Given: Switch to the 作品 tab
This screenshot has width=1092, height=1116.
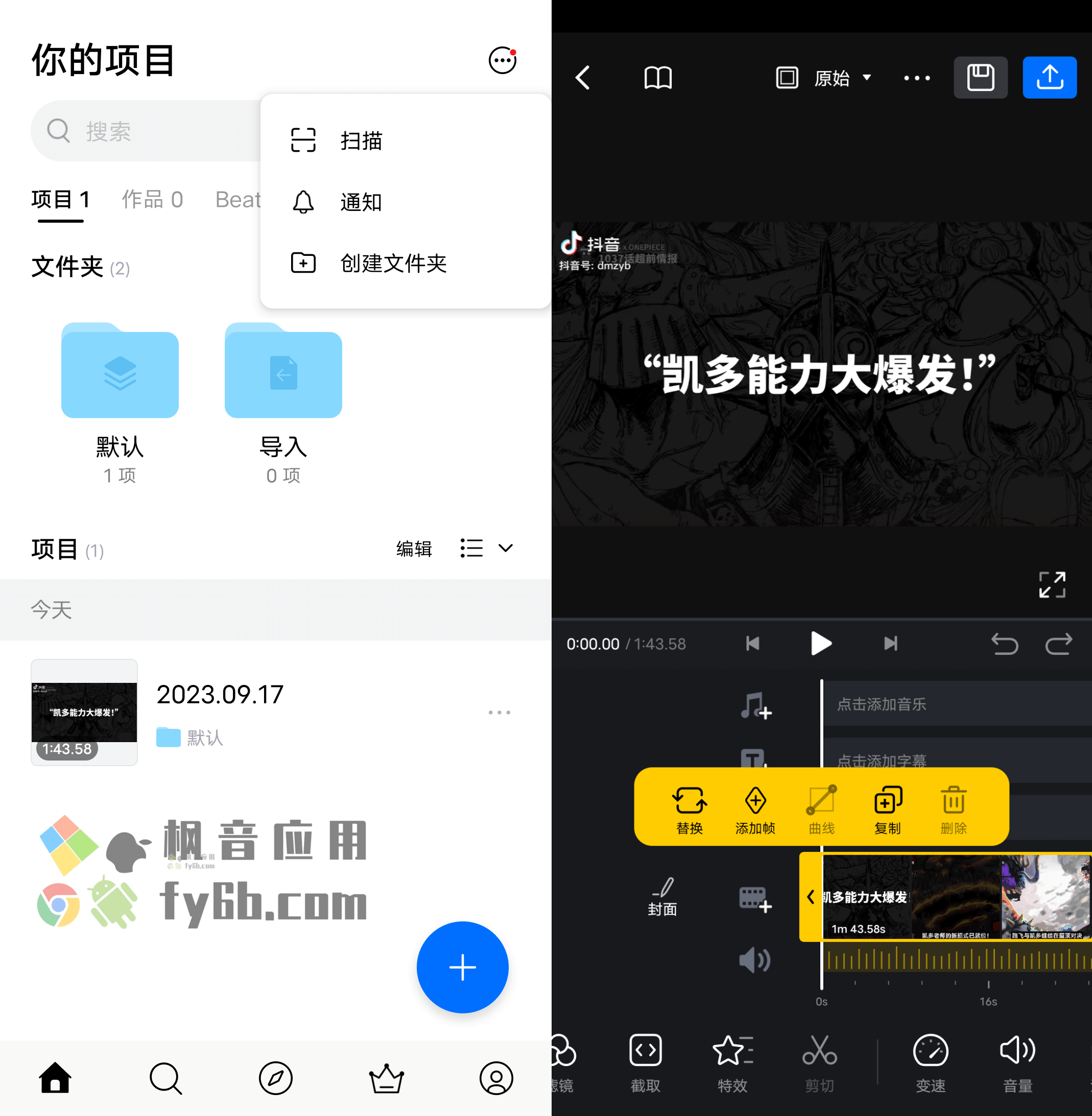Looking at the screenshot, I should 152,200.
